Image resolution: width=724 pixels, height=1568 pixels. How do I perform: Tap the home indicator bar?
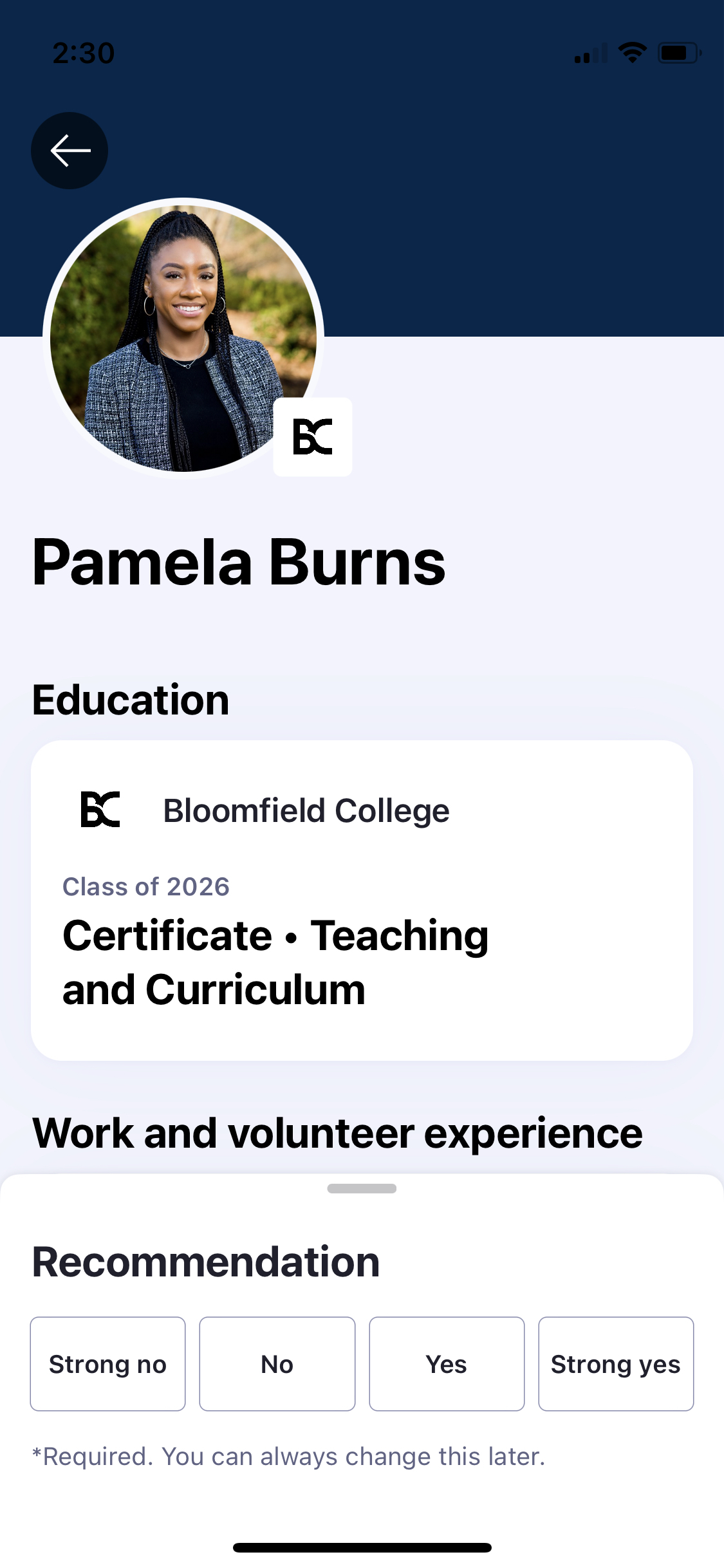click(362, 1547)
